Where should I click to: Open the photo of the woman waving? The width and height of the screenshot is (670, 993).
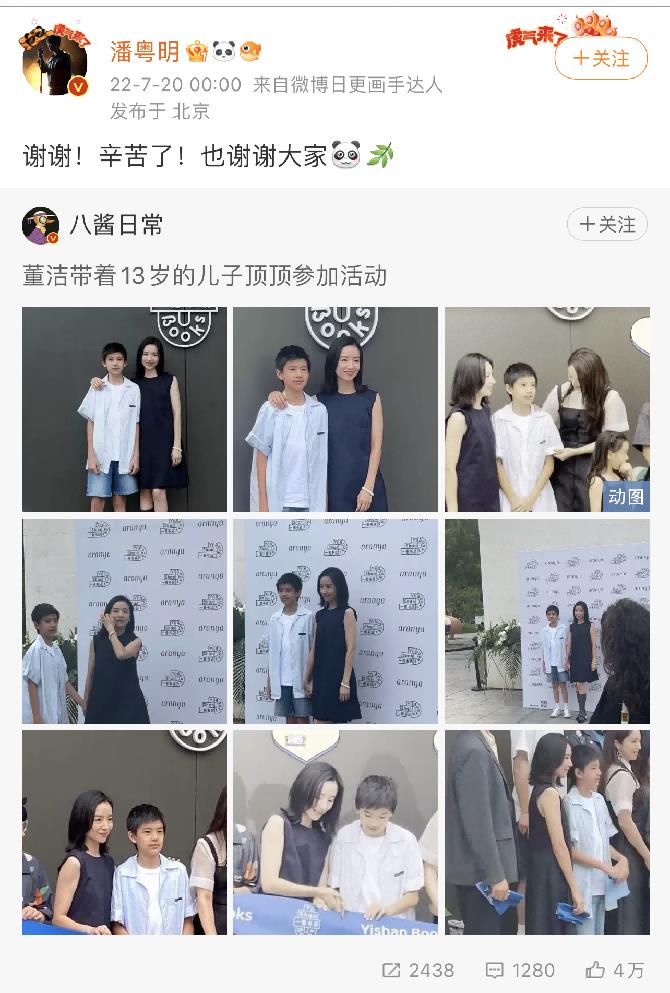[x=125, y=621]
